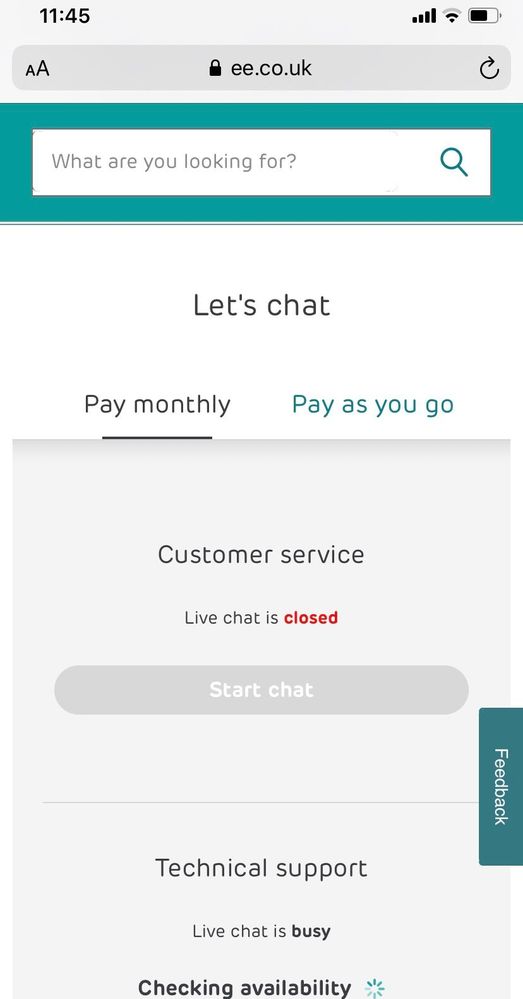Viewport: 523px width, 999px height.
Task: Reload the page in Safari
Action: pyautogui.click(x=489, y=68)
